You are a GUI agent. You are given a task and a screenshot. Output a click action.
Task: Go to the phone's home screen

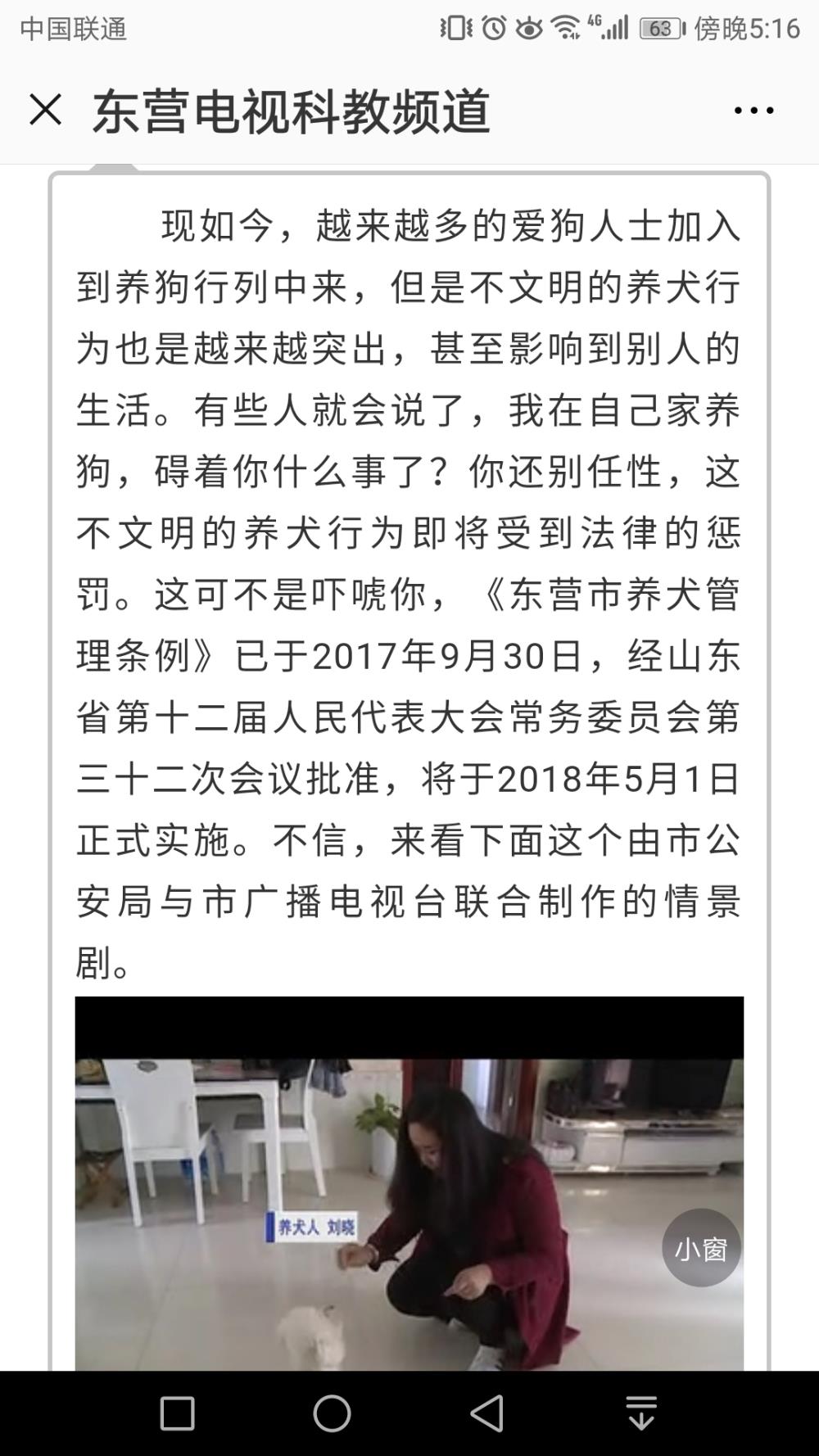point(332,1413)
